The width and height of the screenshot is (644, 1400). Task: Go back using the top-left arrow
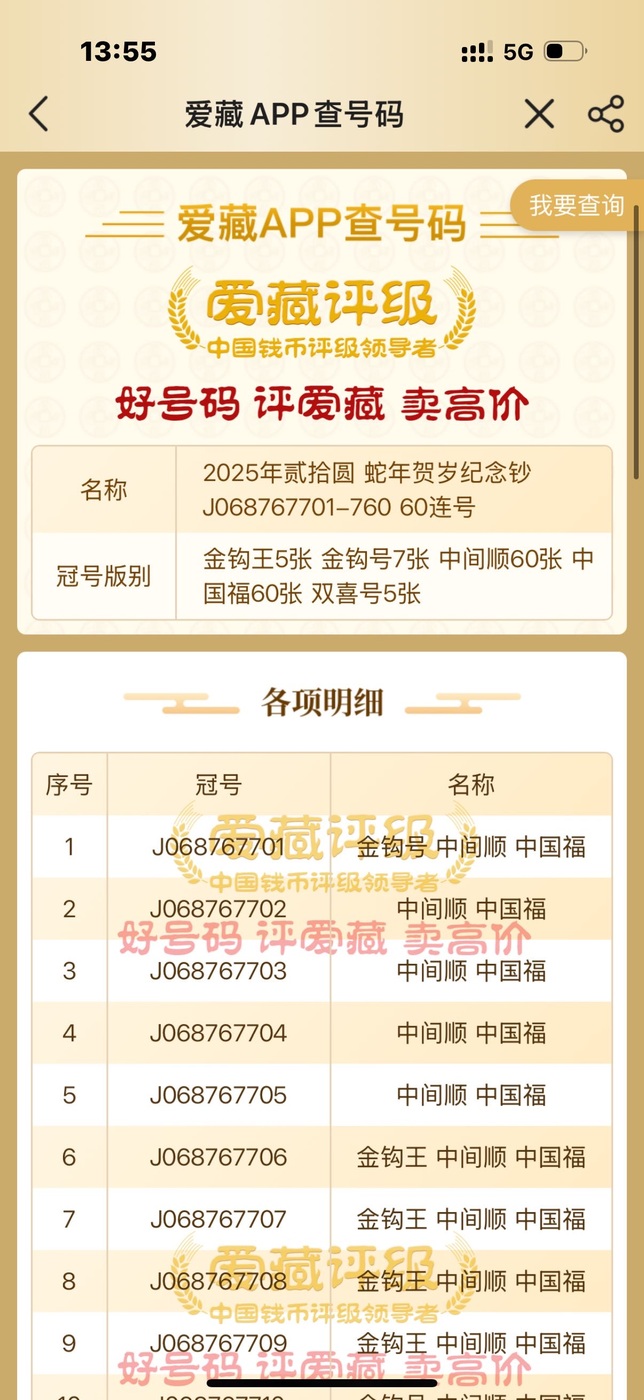[38, 114]
